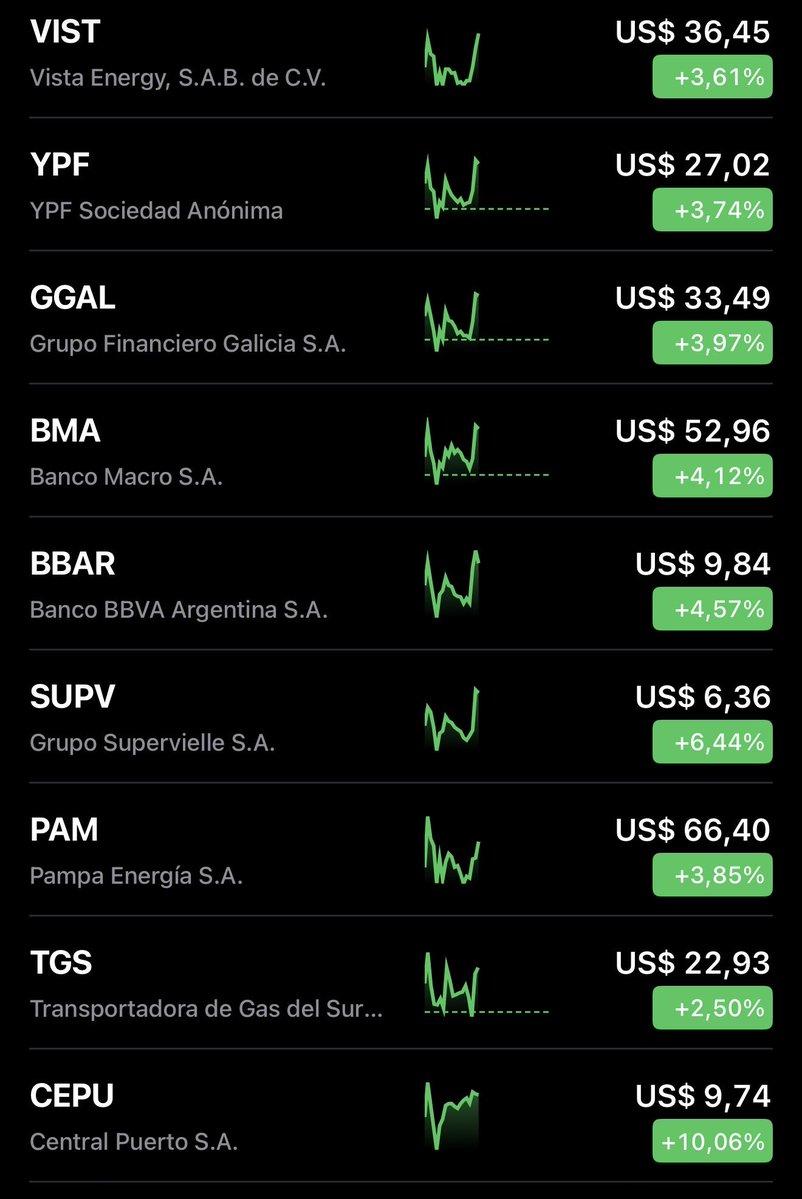Toggle the +4,12% badge on BMA
The height and width of the screenshot is (1199, 802).
(x=712, y=476)
